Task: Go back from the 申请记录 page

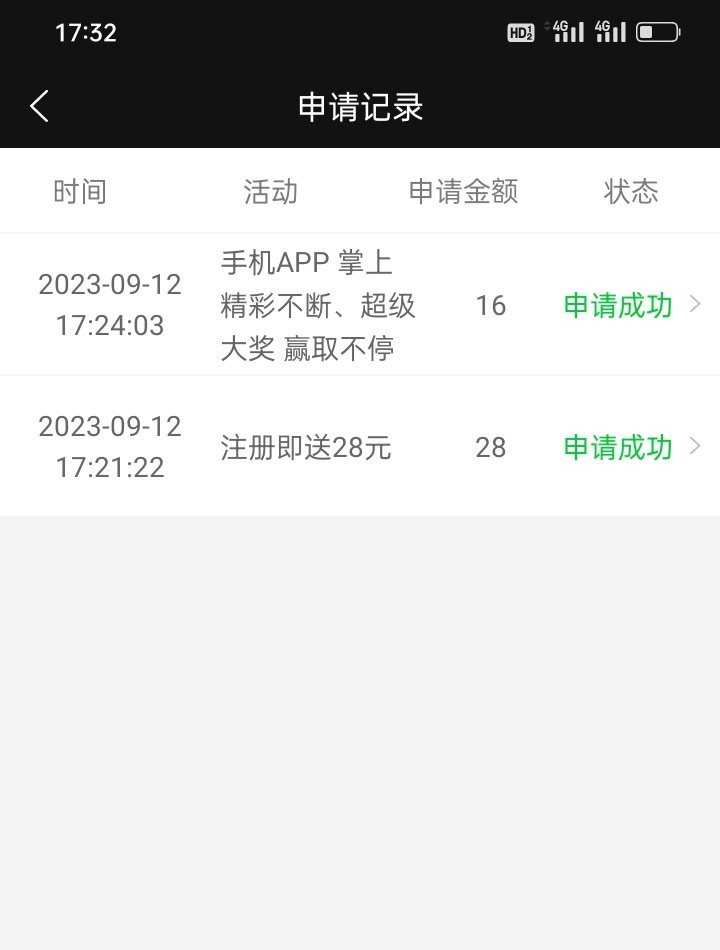Action: (40, 106)
